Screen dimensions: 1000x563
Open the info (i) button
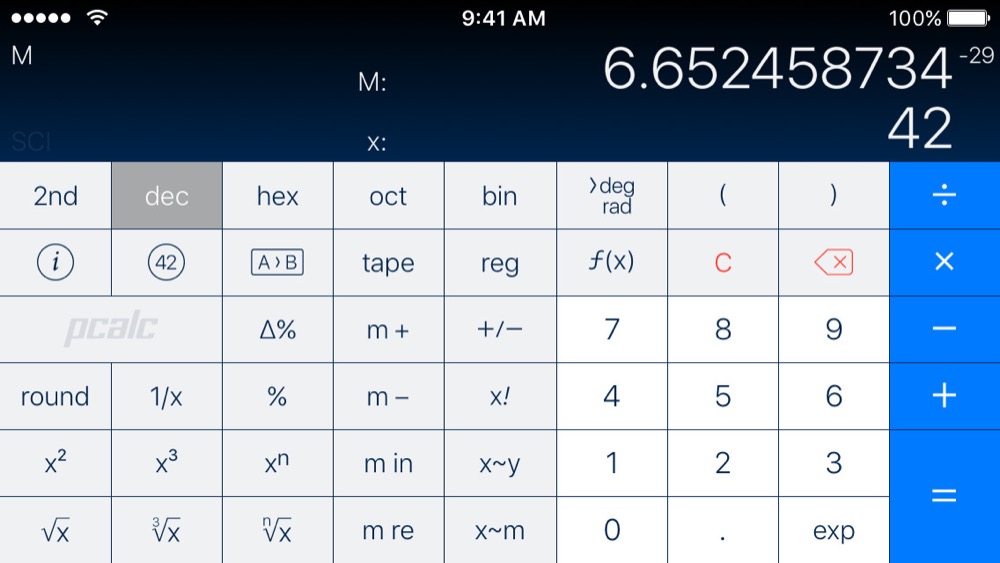[56, 263]
